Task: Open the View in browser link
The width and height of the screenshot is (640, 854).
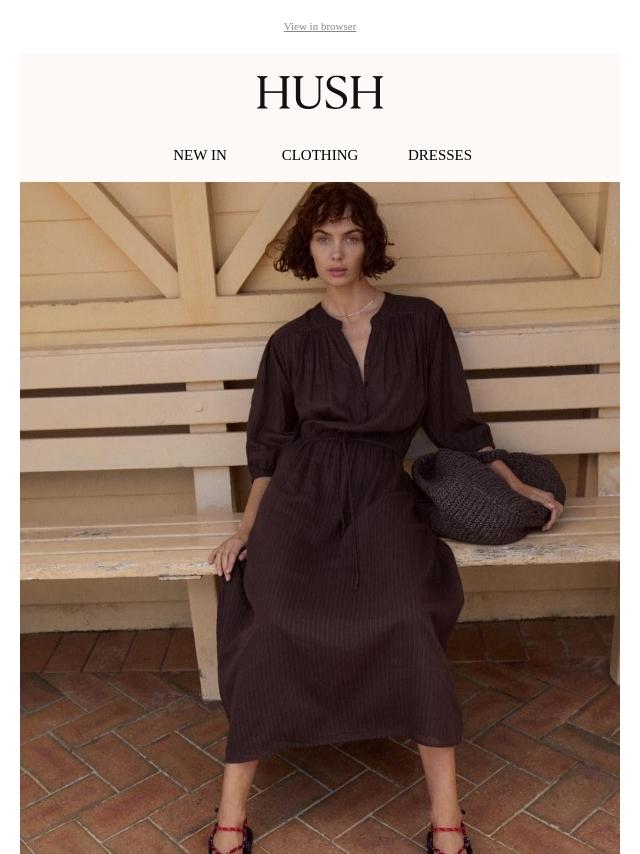Action: pos(319,26)
